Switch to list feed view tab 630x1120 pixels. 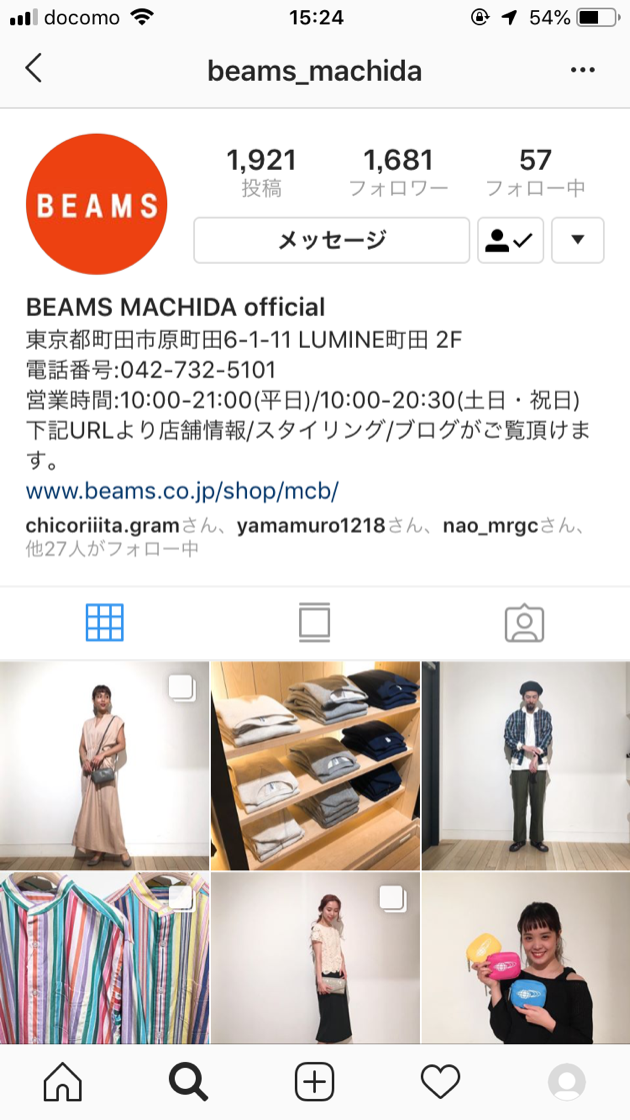(x=314, y=622)
